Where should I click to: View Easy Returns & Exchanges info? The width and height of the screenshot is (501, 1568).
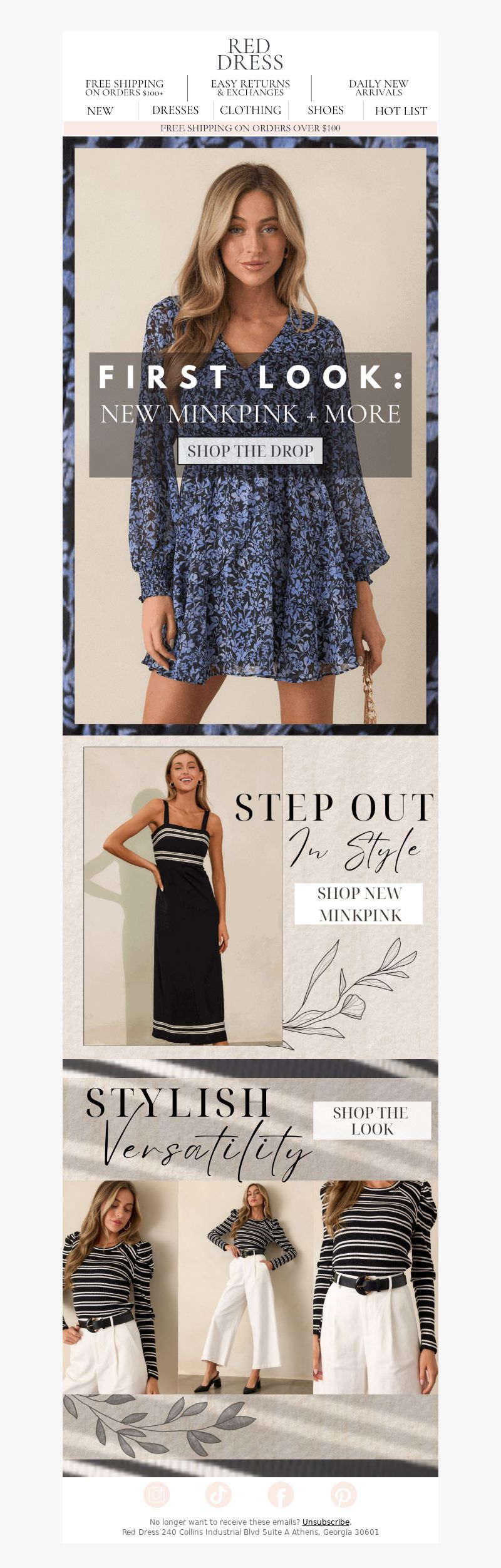[x=250, y=88]
